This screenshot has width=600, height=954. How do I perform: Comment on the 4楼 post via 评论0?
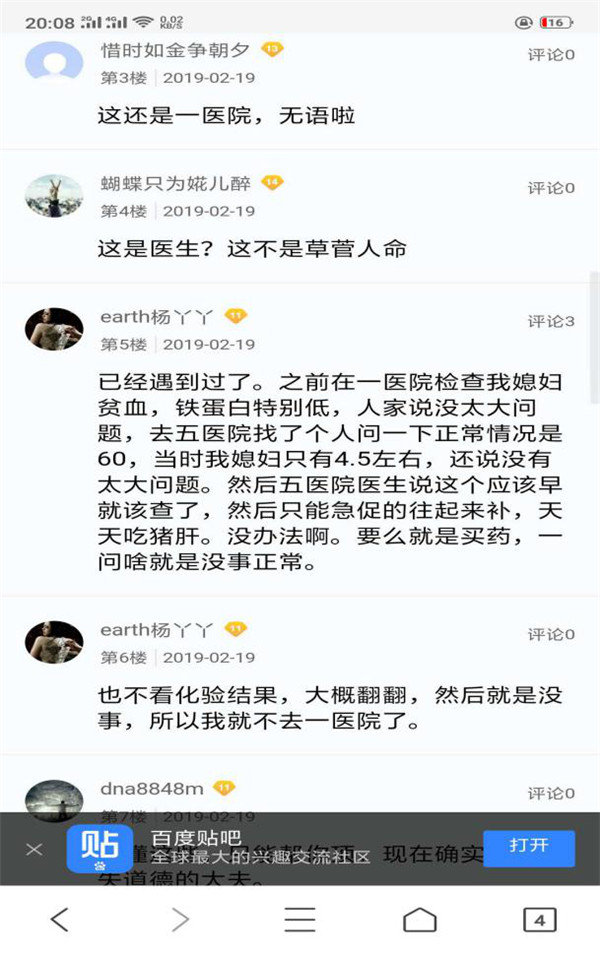pyautogui.click(x=551, y=188)
